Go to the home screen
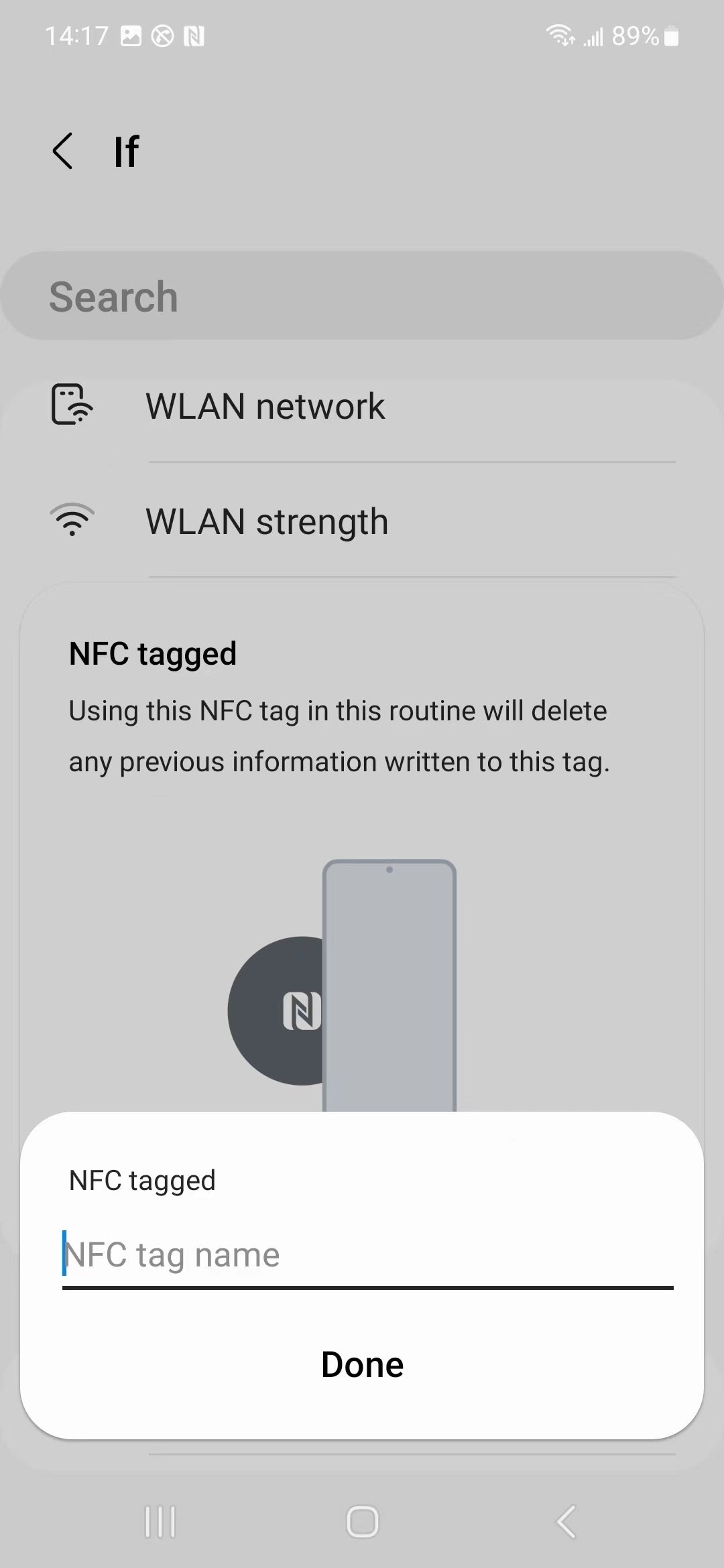724x1568 pixels. 362,1521
